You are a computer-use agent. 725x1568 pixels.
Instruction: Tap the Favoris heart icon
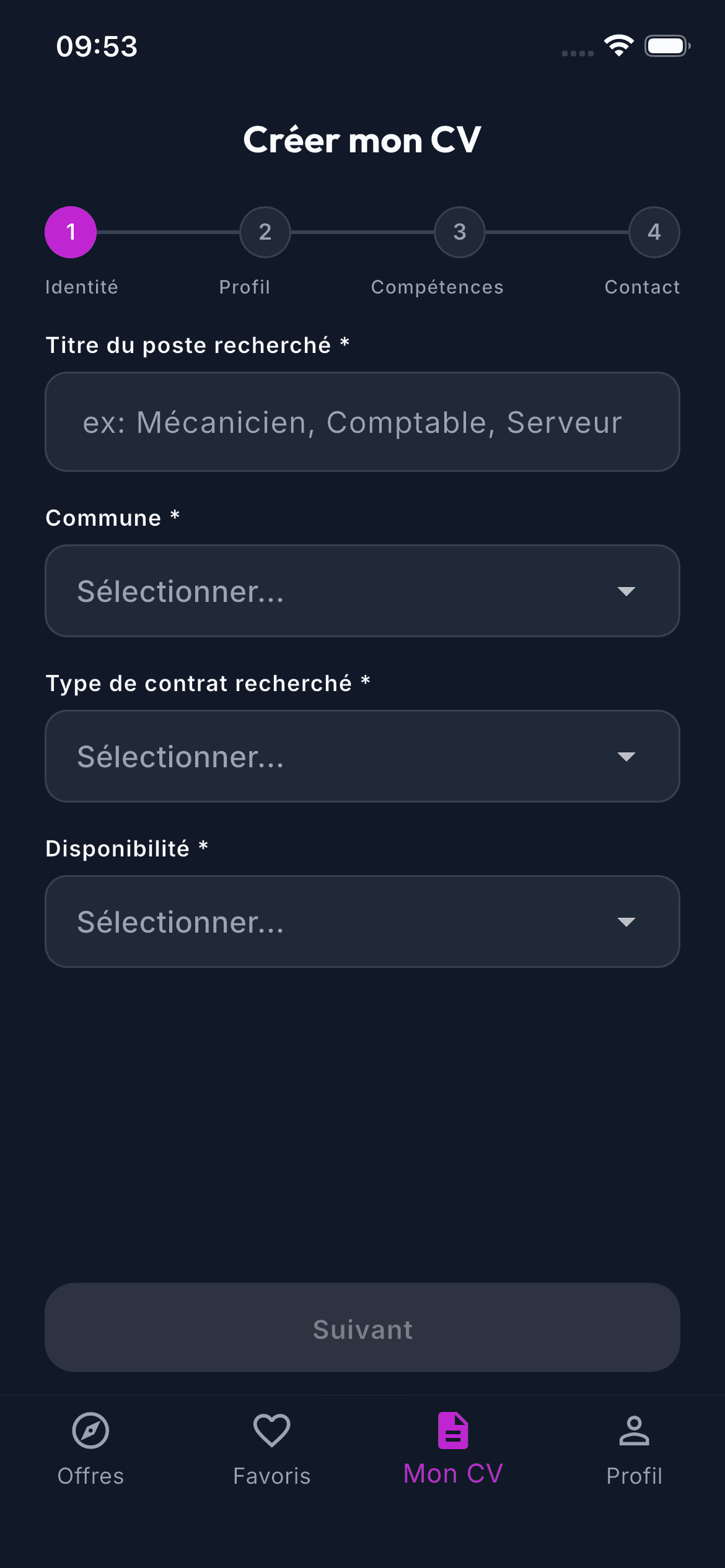[x=271, y=1431]
